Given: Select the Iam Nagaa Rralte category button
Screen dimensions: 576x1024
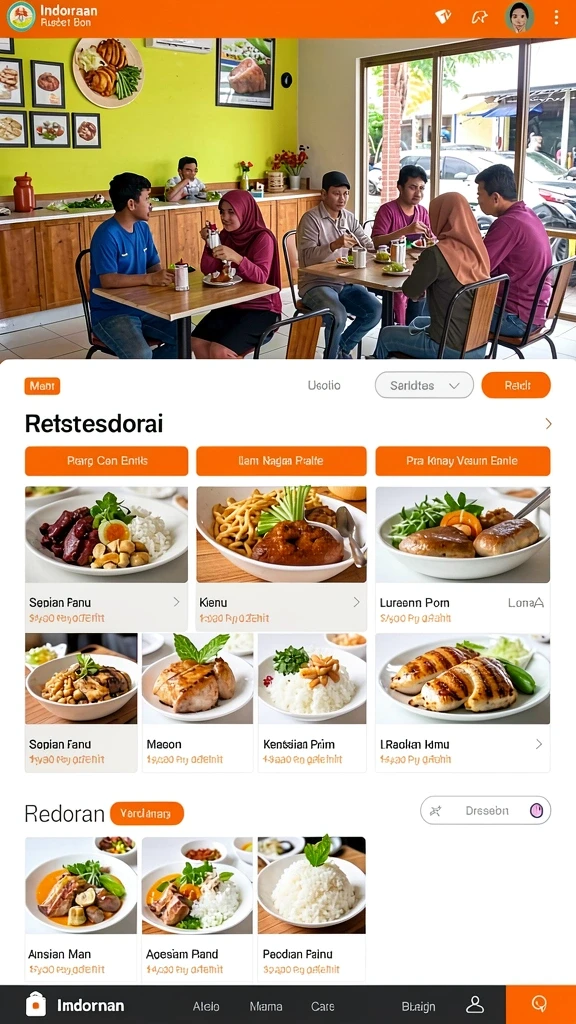Looking at the screenshot, I should click(281, 461).
